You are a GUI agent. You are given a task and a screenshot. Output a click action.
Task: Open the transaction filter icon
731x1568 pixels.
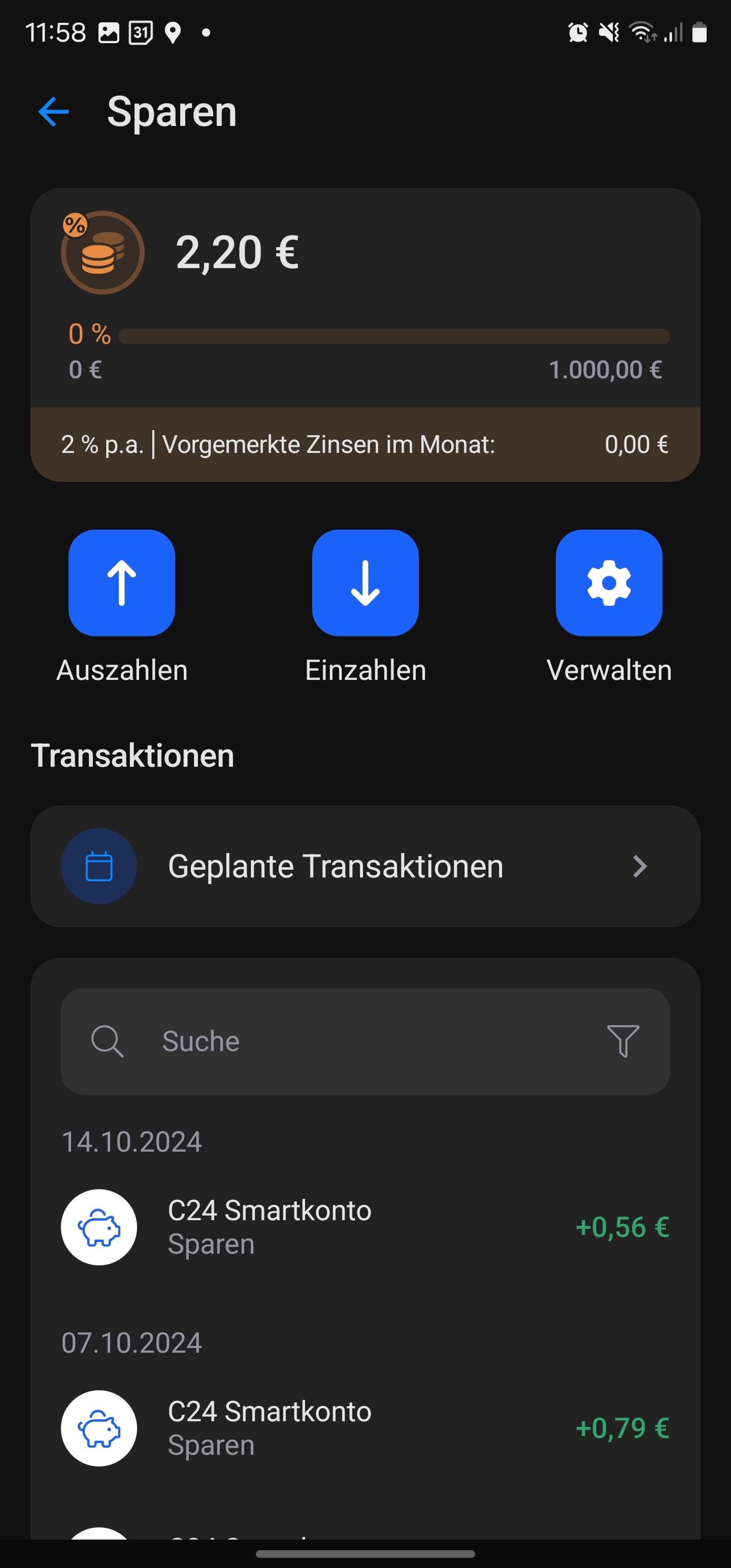[x=623, y=1041]
